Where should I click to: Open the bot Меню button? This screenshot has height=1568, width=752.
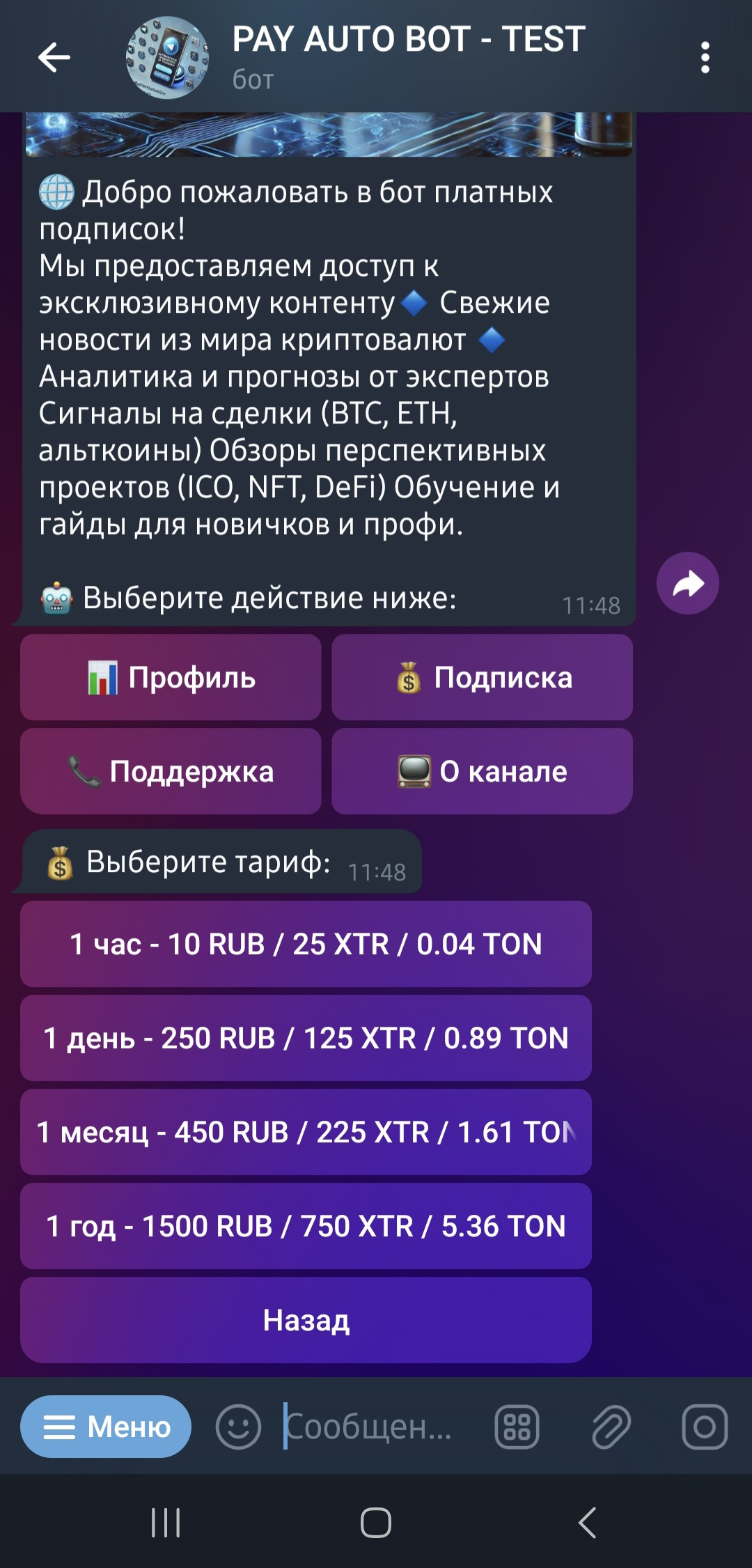tap(106, 1427)
